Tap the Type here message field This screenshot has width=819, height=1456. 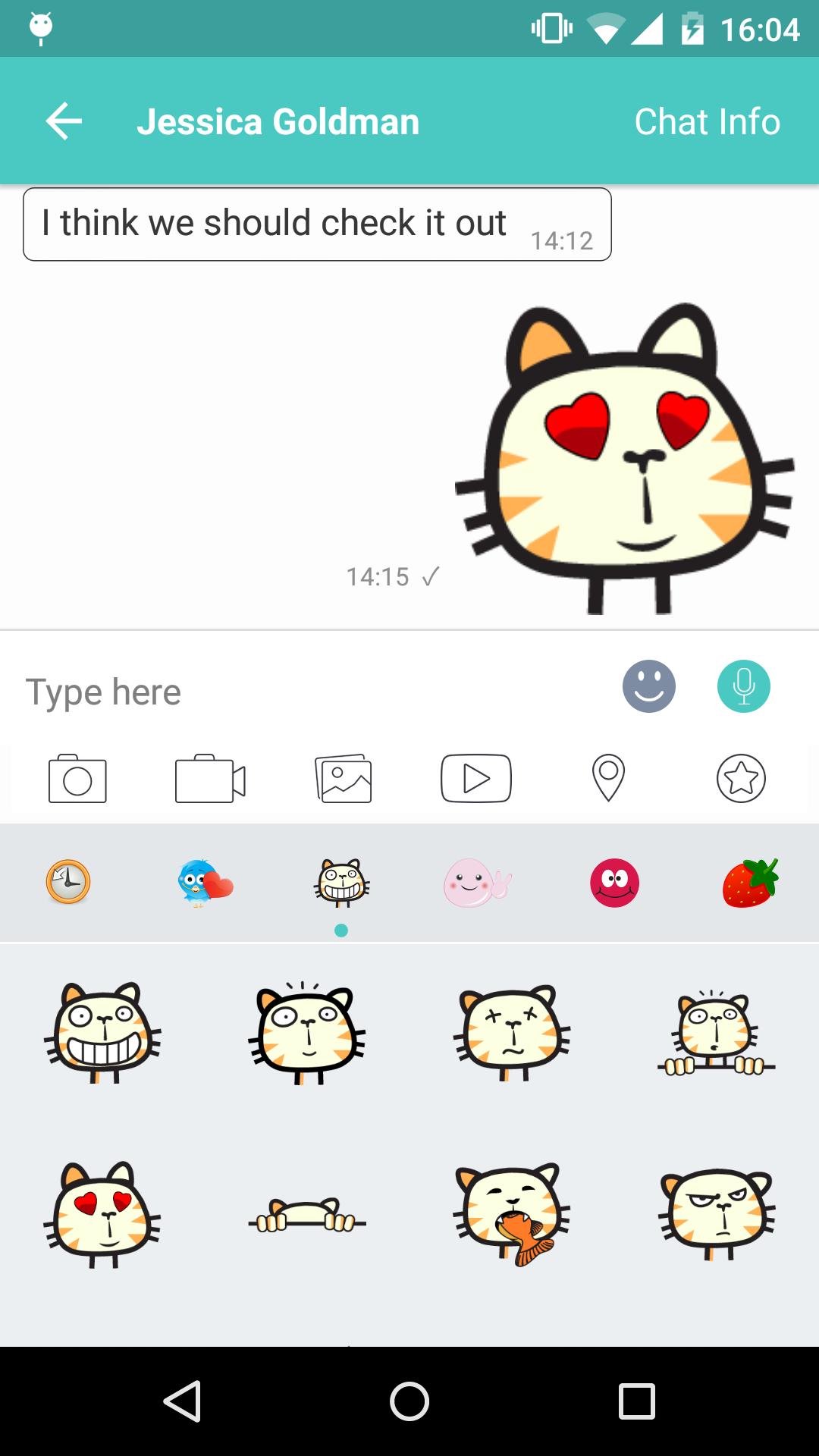coord(303,692)
